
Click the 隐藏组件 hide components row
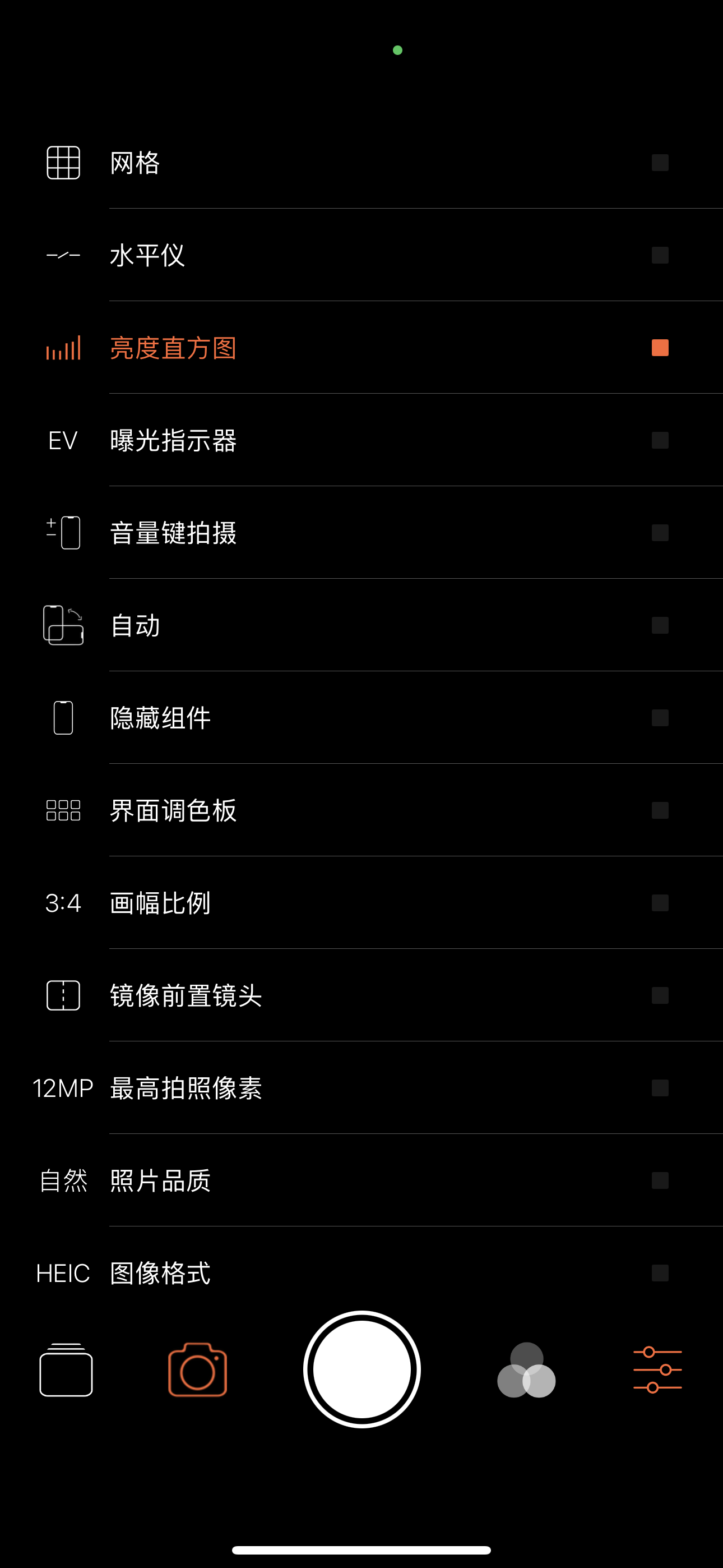click(x=159, y=718)
